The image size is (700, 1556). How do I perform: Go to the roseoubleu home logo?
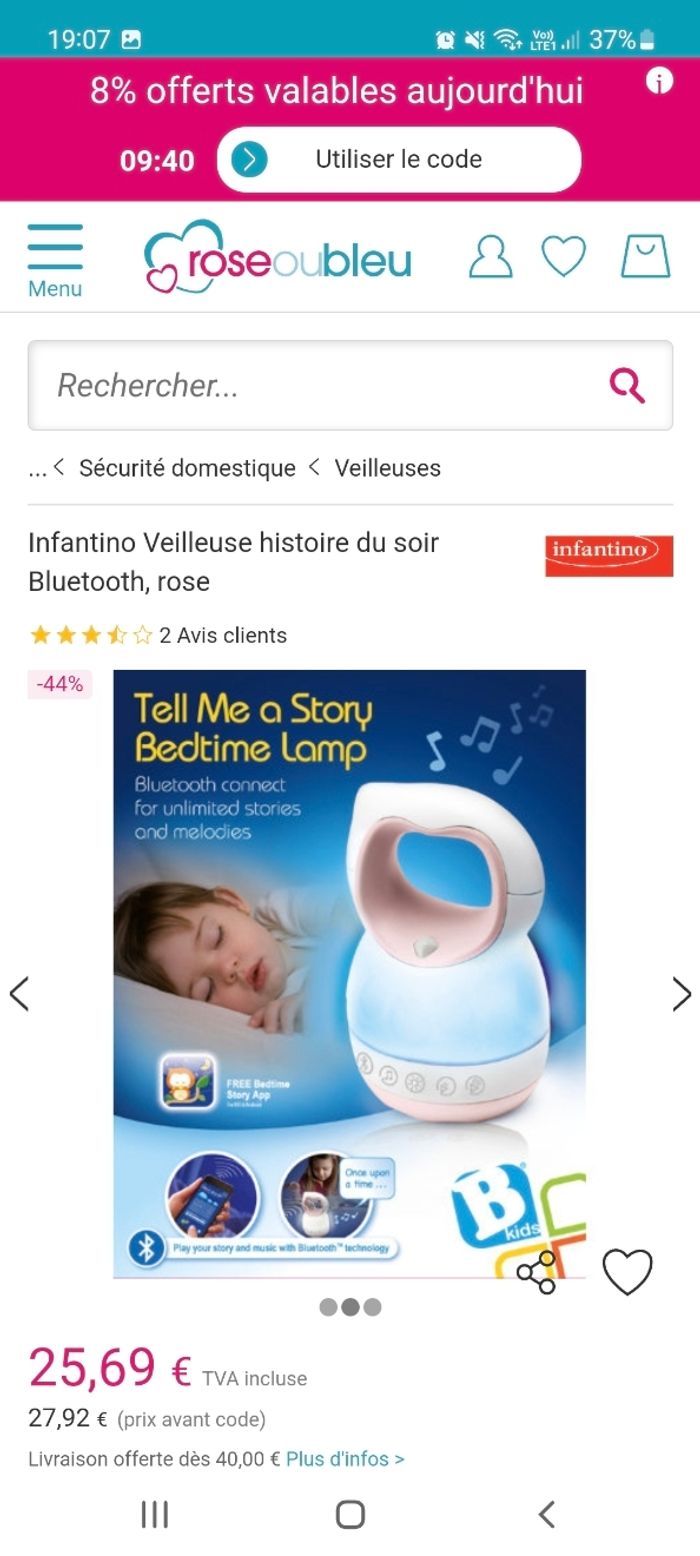click(278, 259)
